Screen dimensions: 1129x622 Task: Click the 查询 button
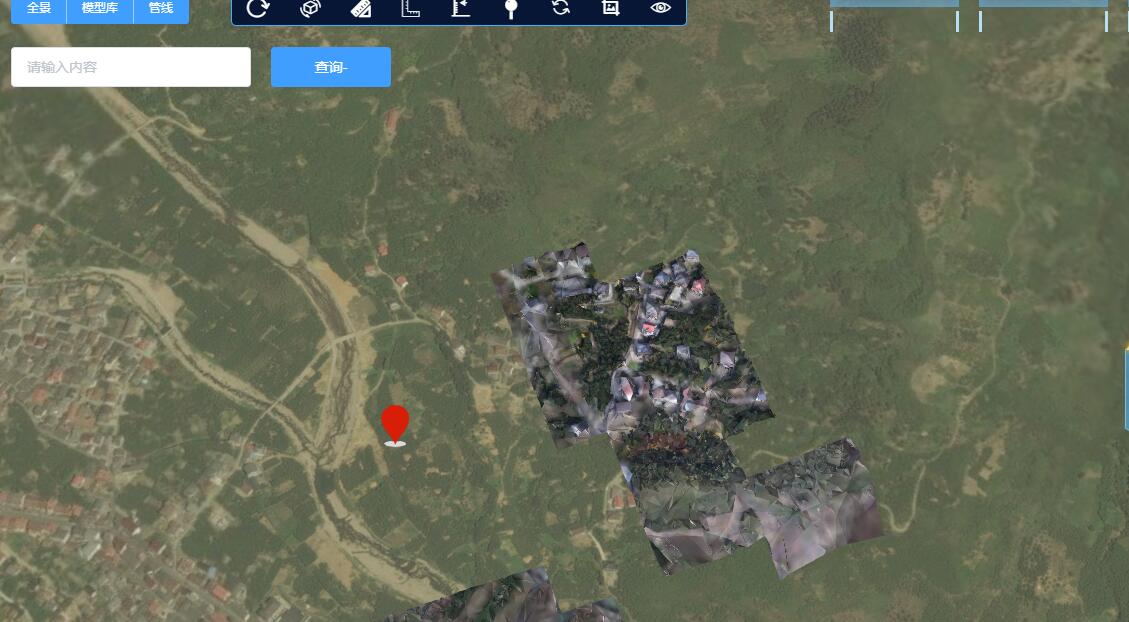tap(330, 67)
